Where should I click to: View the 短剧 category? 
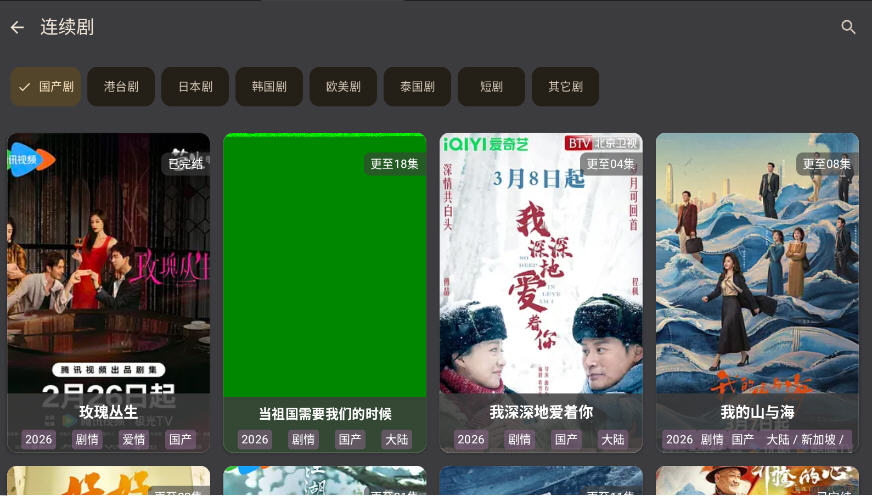491,87
